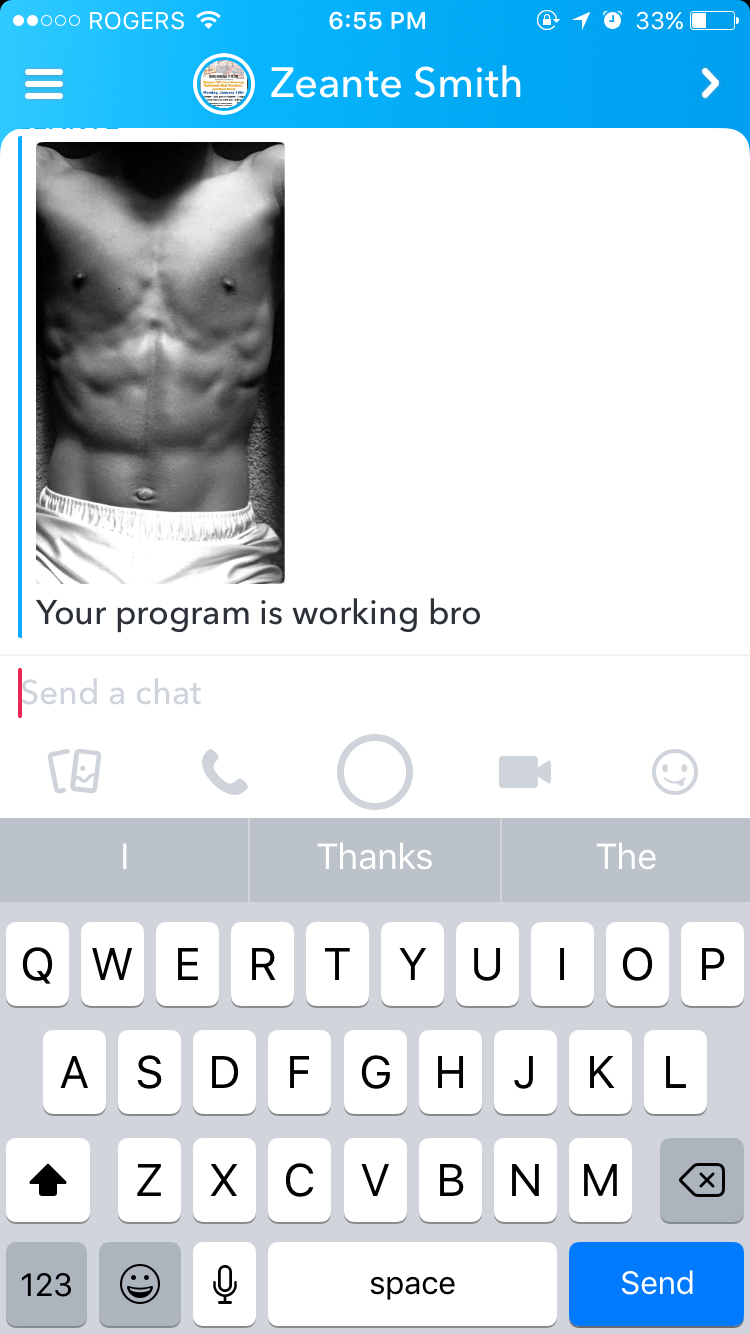Switch keyboard to 123 numbers
This screenshot has width=750, height=1334.
(x=46, y=1284)
